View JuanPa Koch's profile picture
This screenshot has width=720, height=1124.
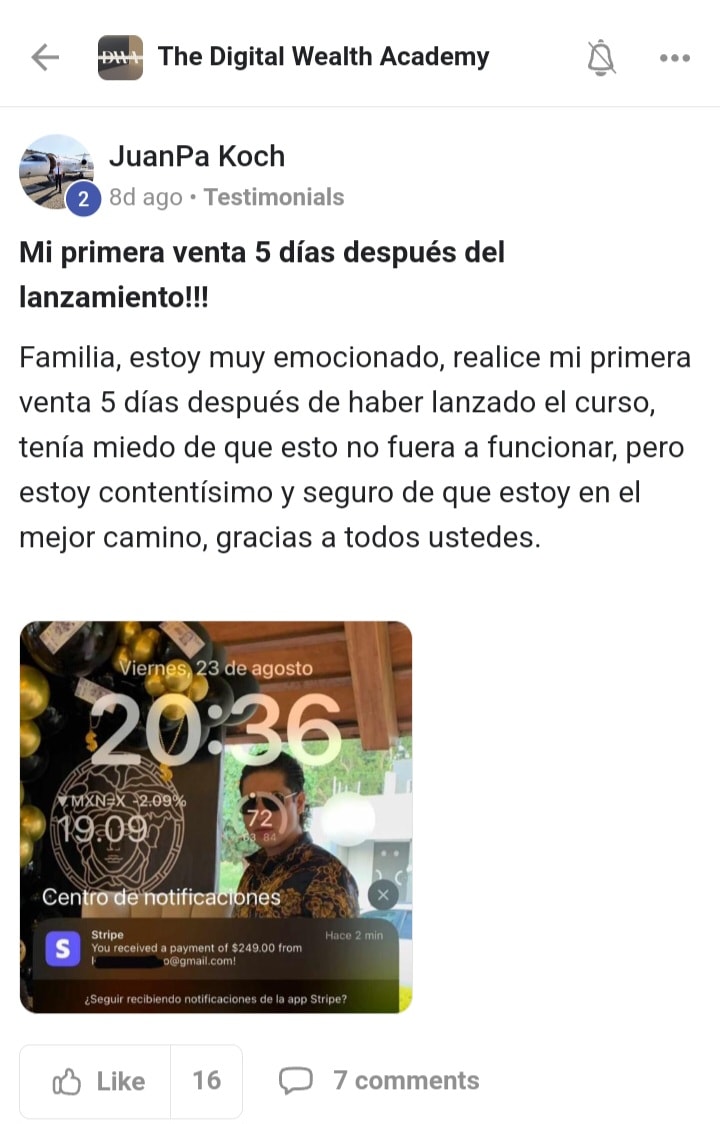56,171
